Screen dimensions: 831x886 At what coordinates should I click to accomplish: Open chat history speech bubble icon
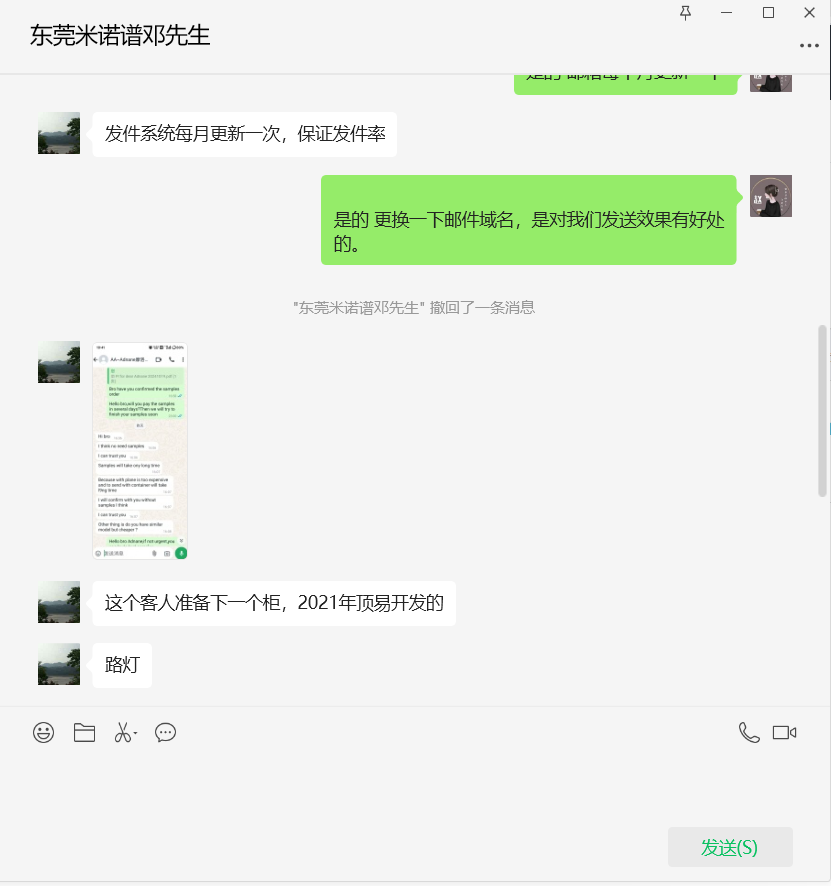tap(166, 732)
